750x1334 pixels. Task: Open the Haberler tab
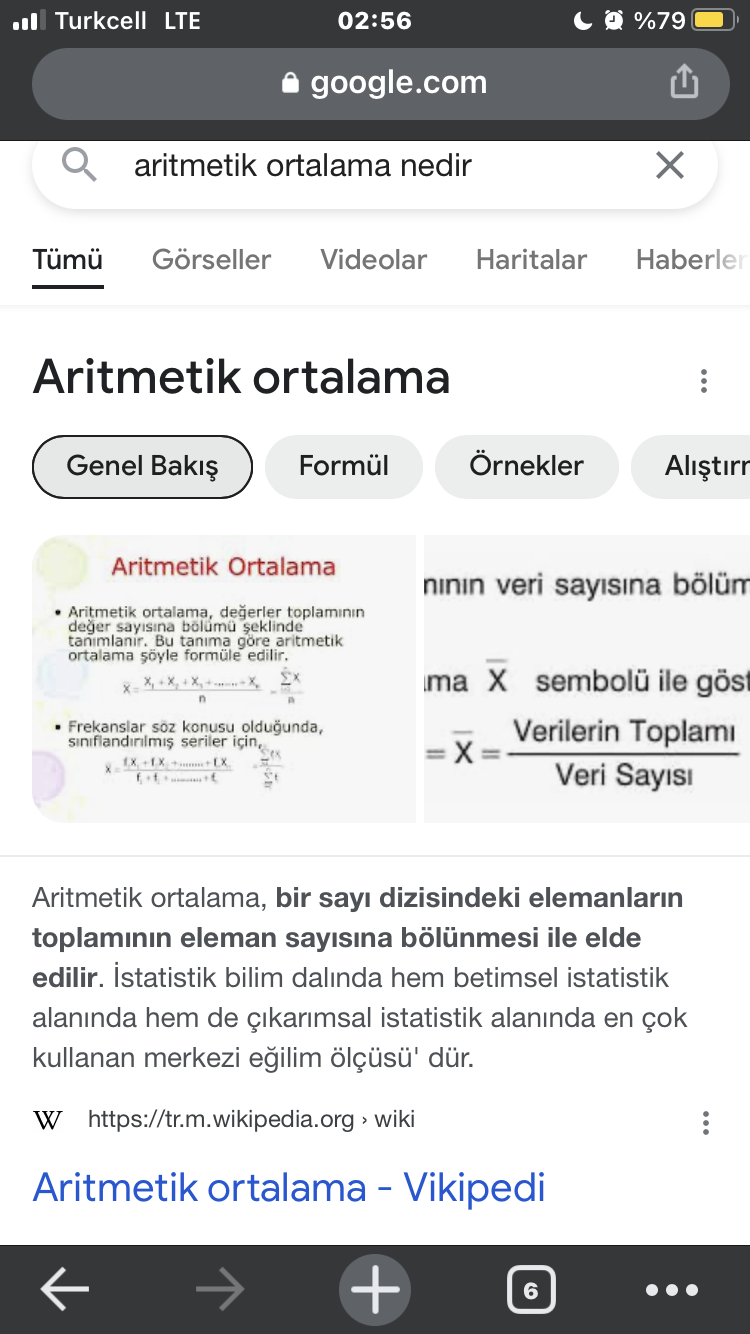click(x=692, y=260)
